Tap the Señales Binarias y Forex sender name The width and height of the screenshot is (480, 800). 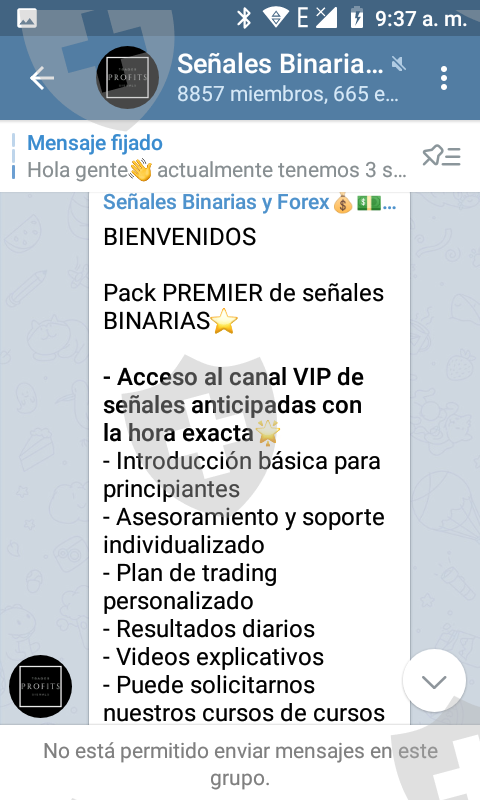pos(249,203)
